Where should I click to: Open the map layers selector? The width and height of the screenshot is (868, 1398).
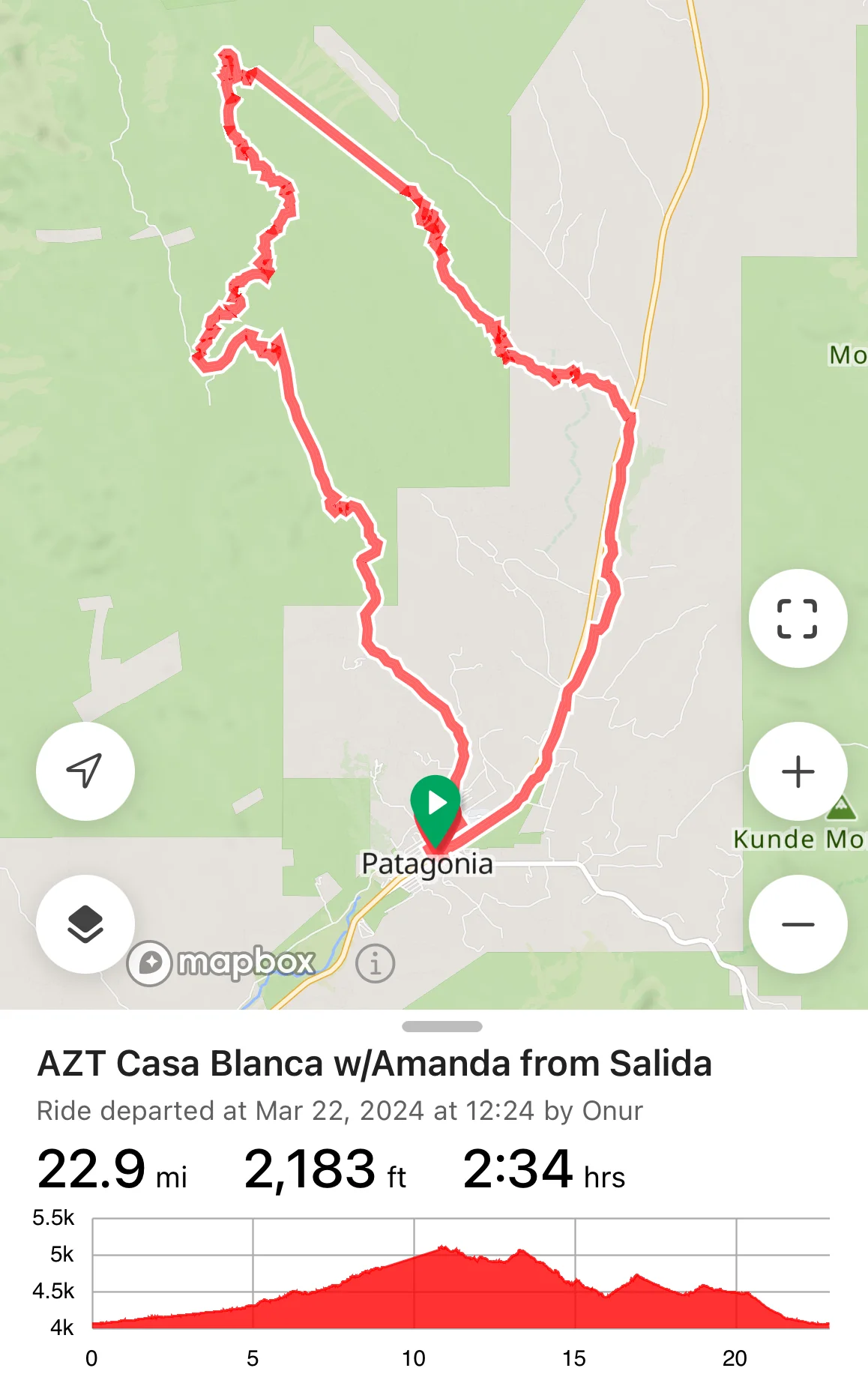click(x=85, y=924)
